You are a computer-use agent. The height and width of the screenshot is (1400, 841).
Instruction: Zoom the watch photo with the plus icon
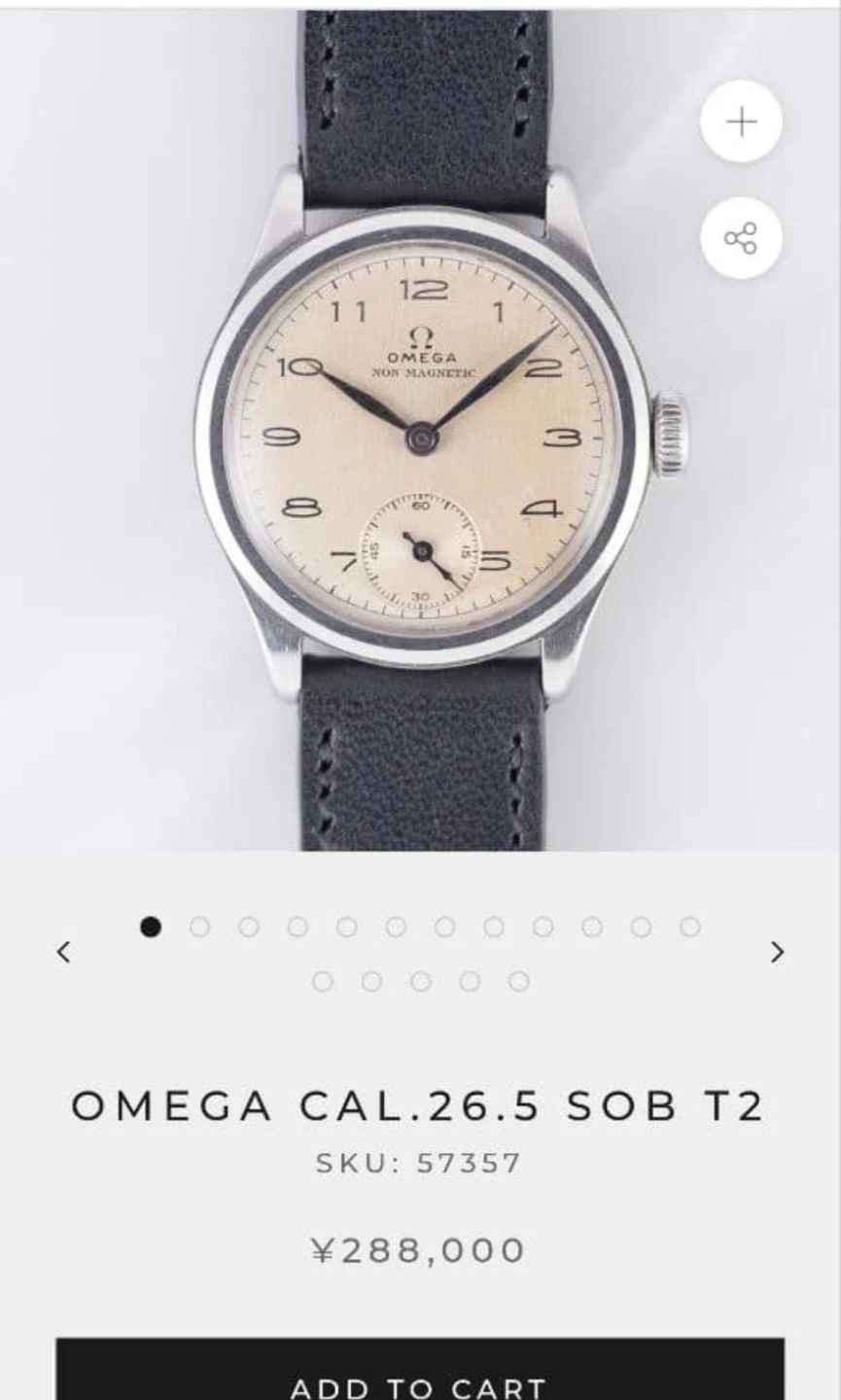coord(741,122)
